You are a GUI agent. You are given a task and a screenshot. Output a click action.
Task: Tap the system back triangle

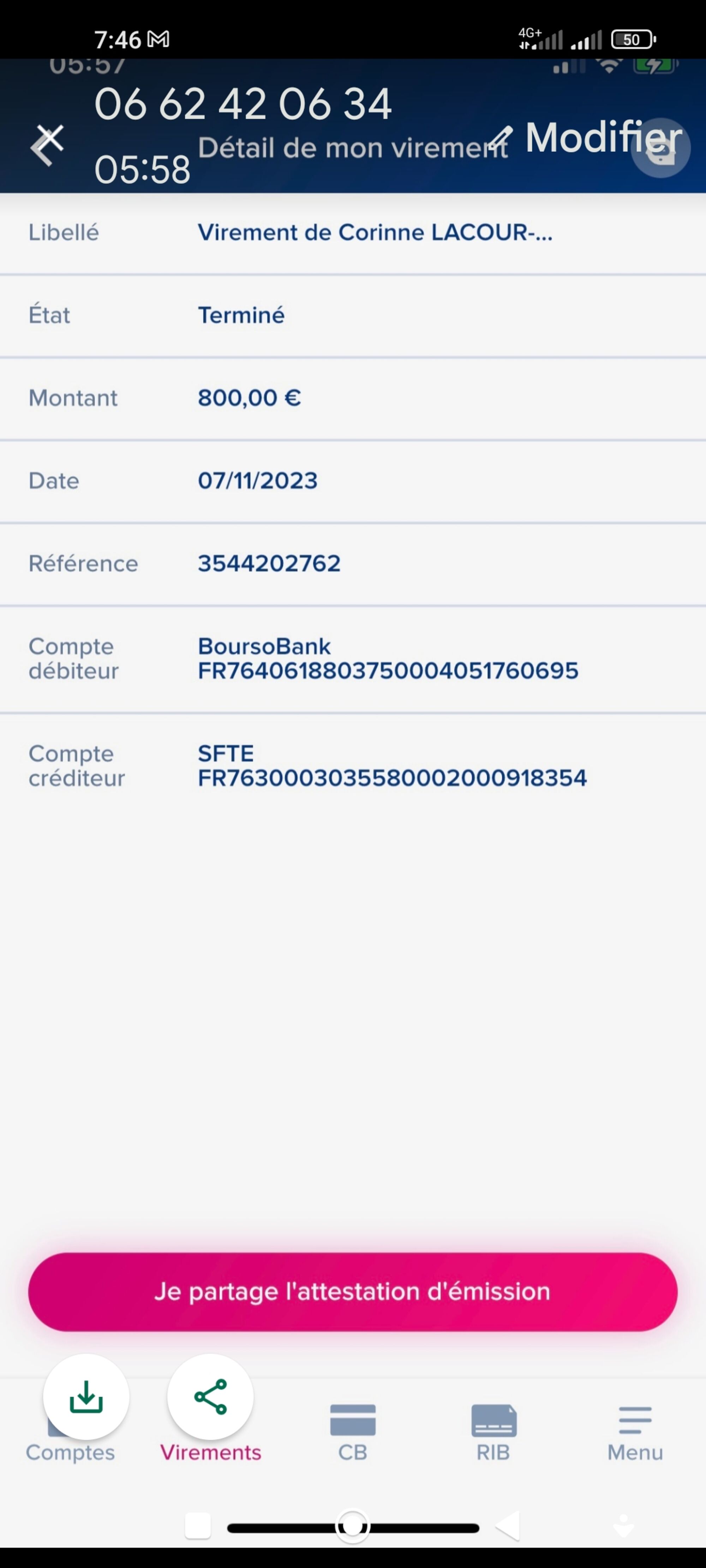click(508, 1526)
